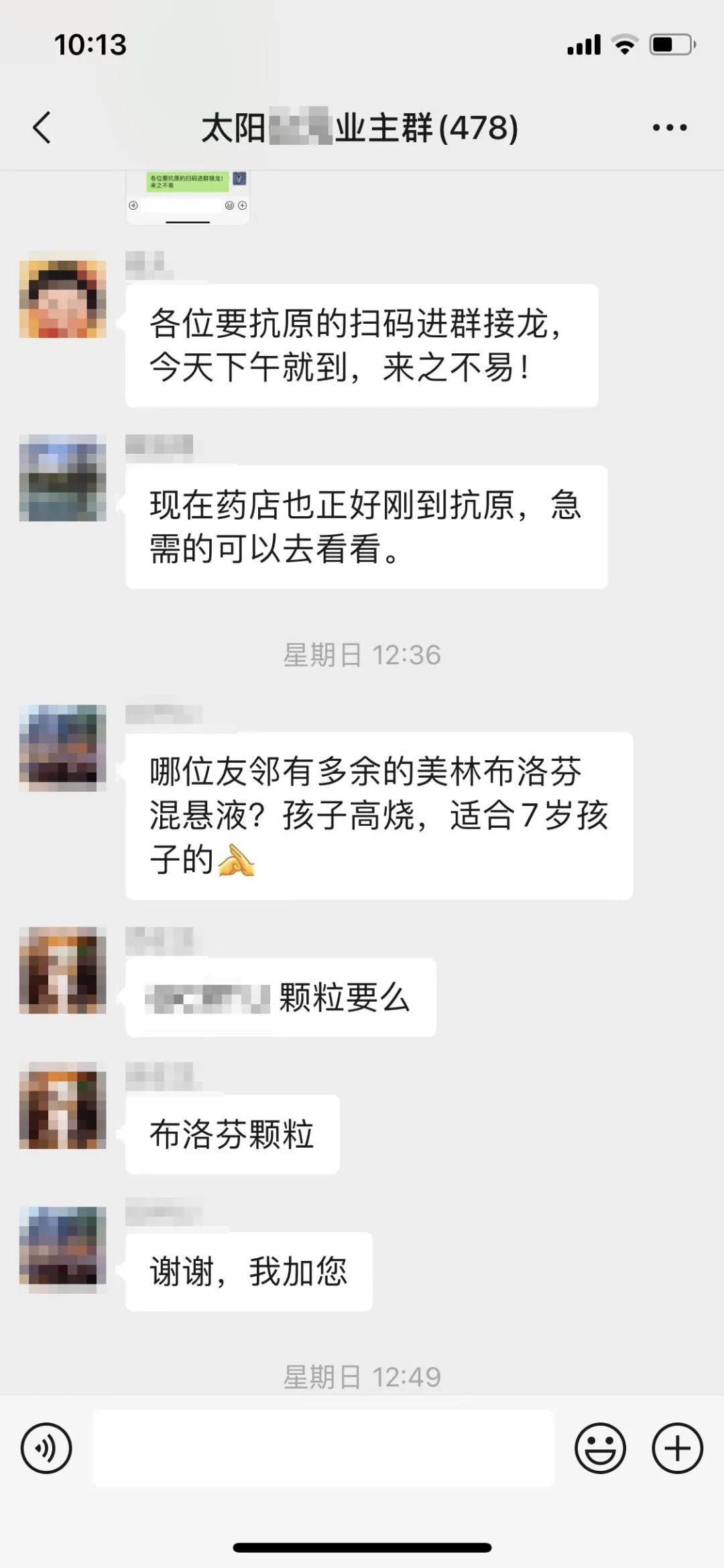The height and width of the screenshot is (1568, 724).
Task: Go back from the group chat
Action: tap(42, 127)
